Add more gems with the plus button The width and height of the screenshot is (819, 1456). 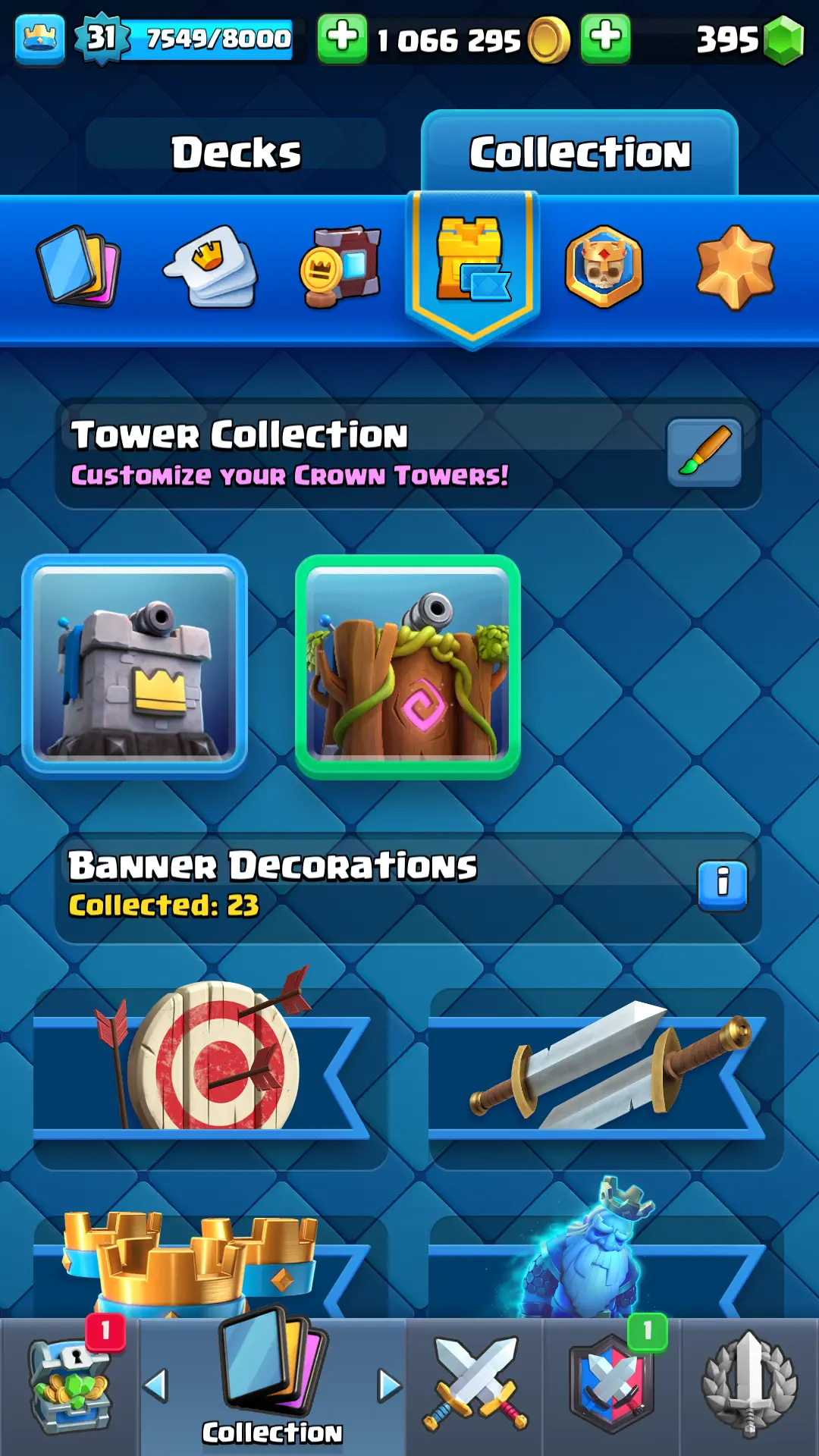pos(605,38)
